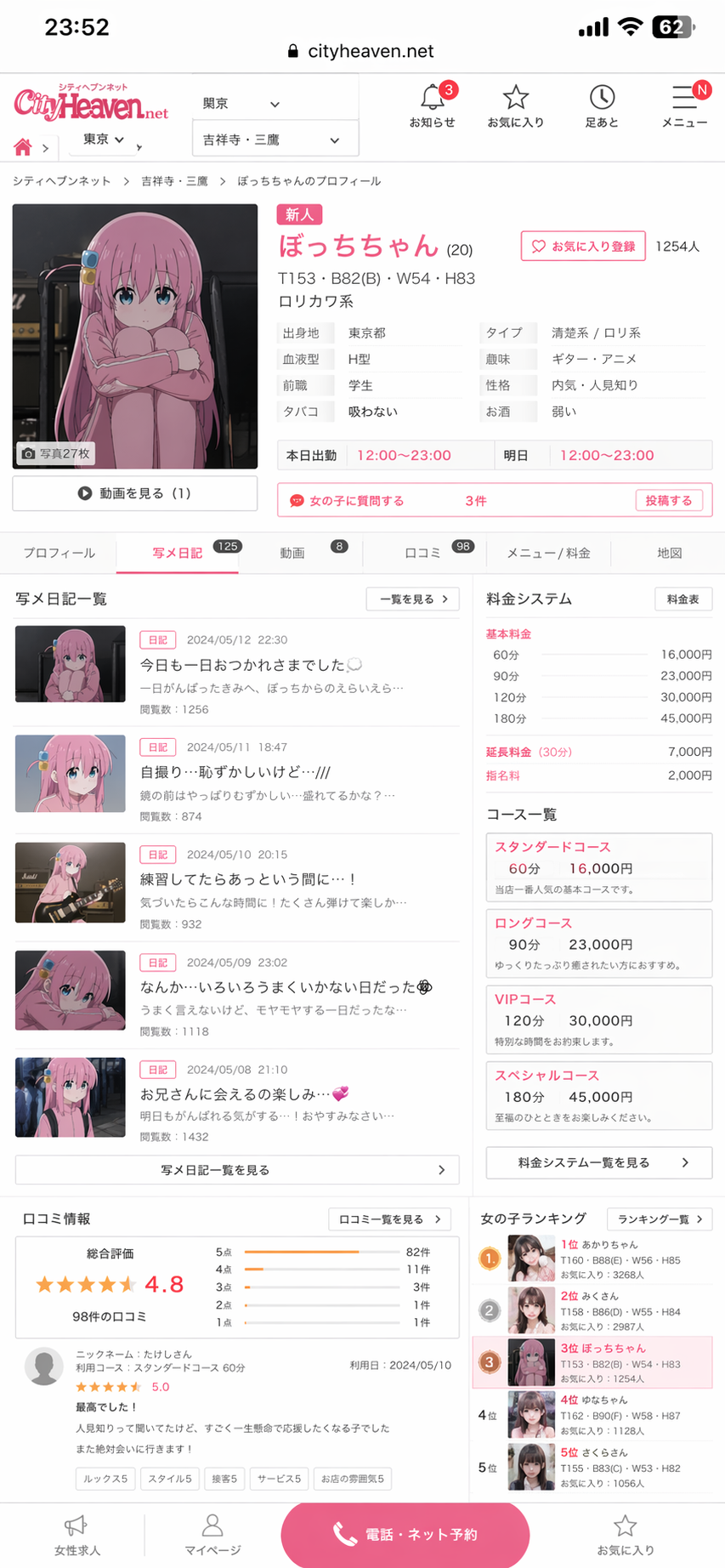Open 料金システム一覧を見る
725x1568 pixels.
(598, 1162)
